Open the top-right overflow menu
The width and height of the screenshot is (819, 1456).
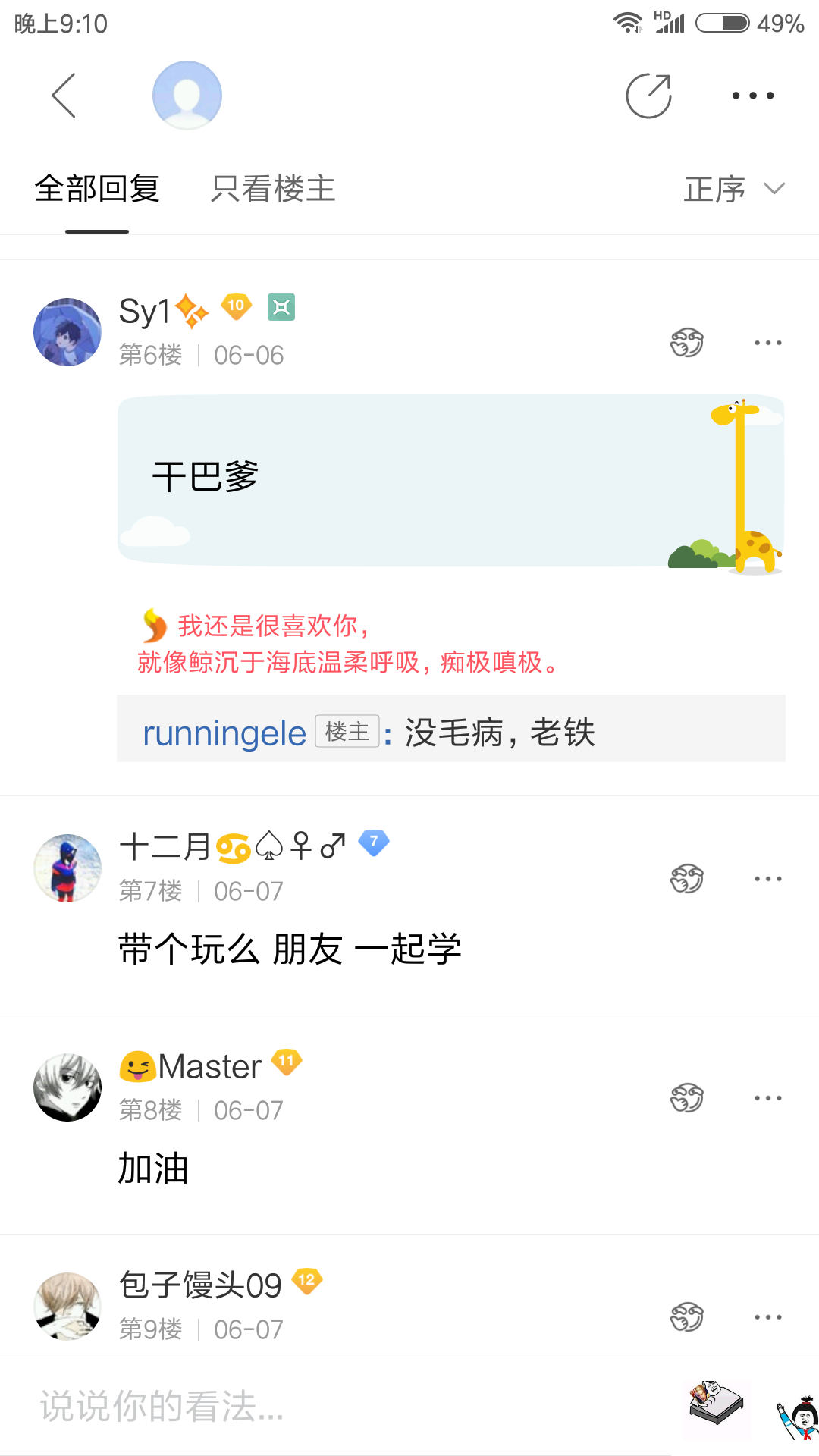pyautogui.click(x=752, y=96)
